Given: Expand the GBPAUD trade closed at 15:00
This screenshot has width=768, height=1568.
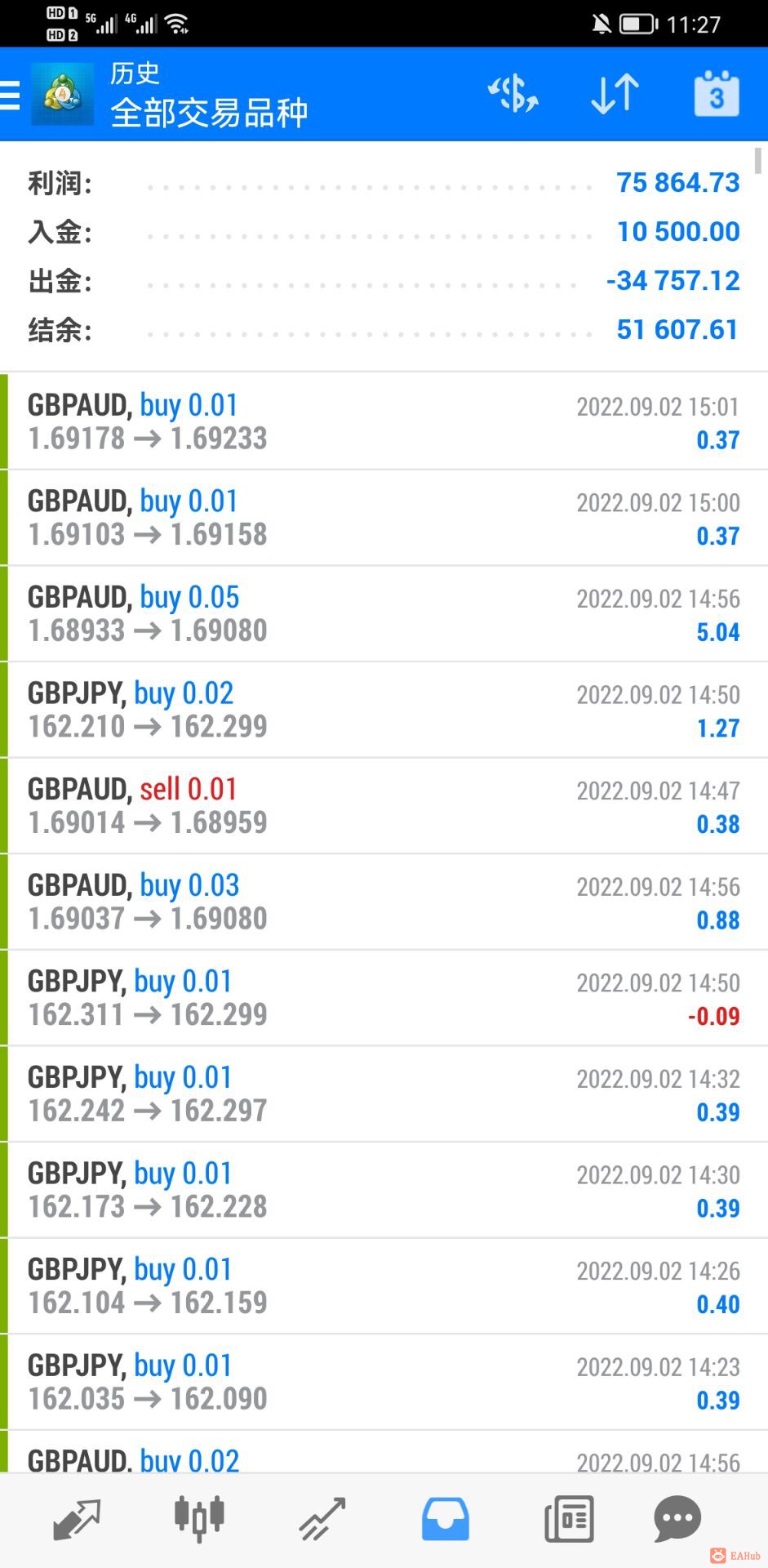Looking at the screenshot, I should pos(384,518).
